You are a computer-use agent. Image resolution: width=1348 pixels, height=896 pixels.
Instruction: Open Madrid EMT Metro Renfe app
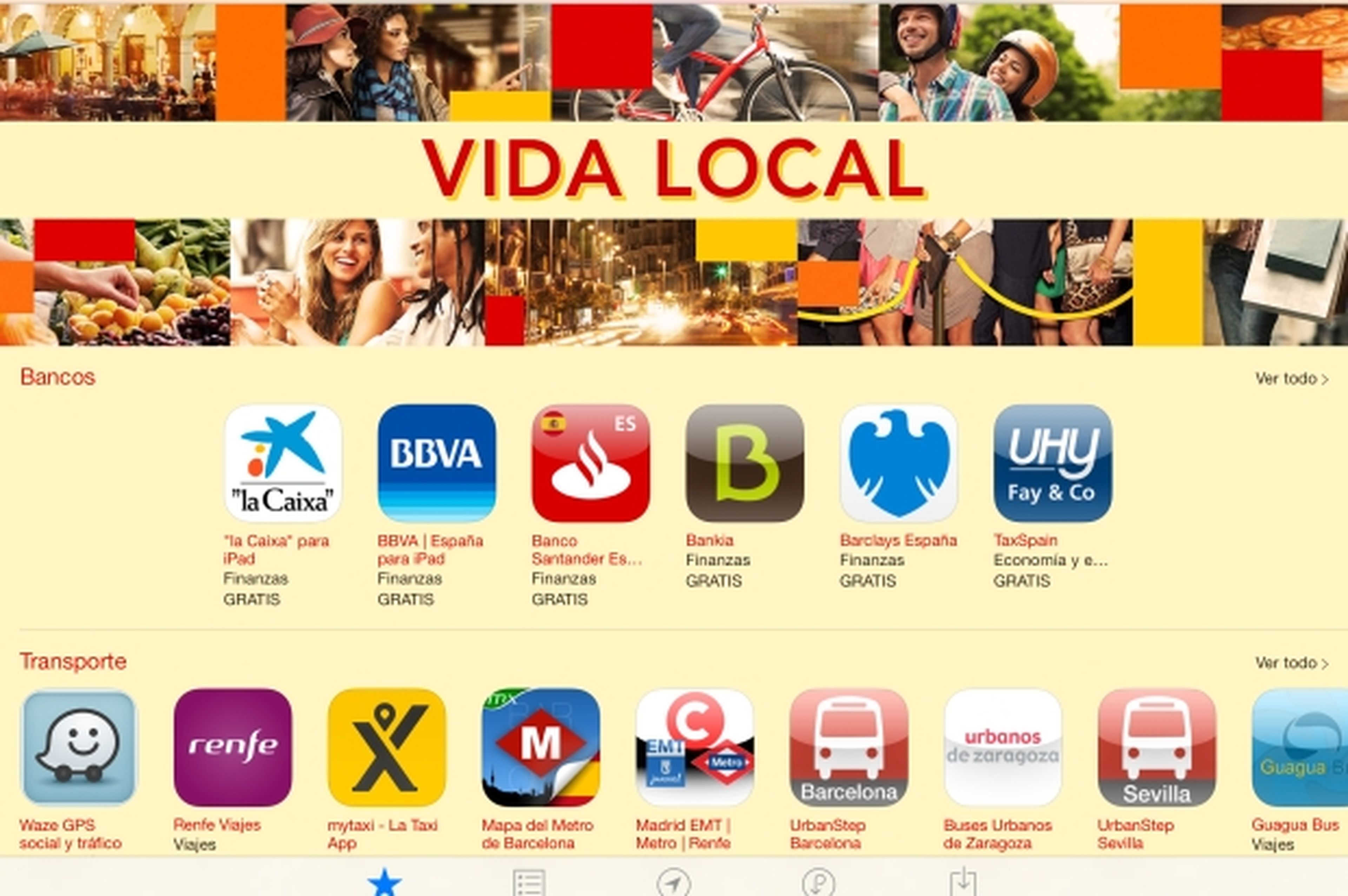695,747
